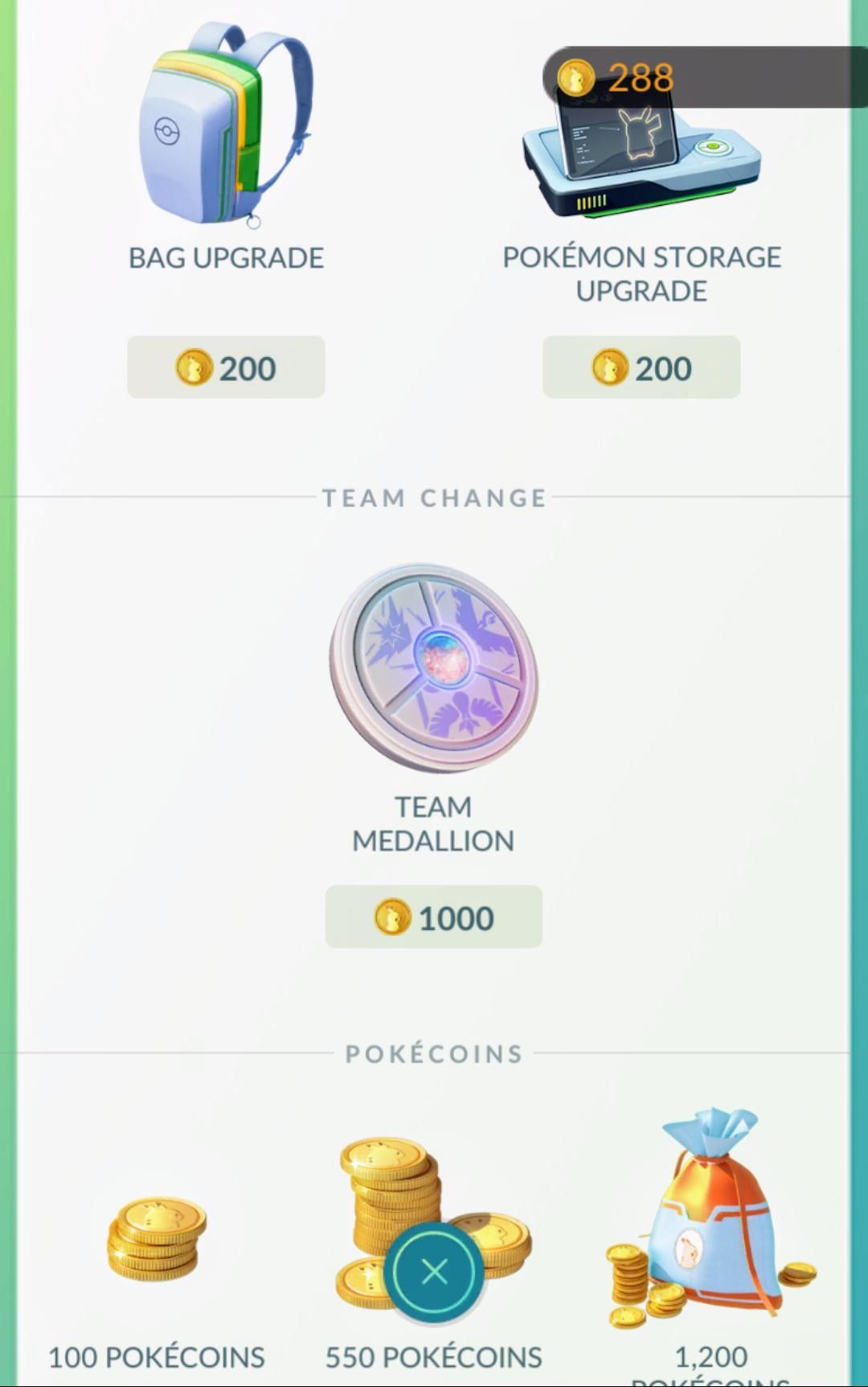Buy Pokémon Storage Upgrade for 200 coins
868x1387 pixels.
tap(641, 367)
